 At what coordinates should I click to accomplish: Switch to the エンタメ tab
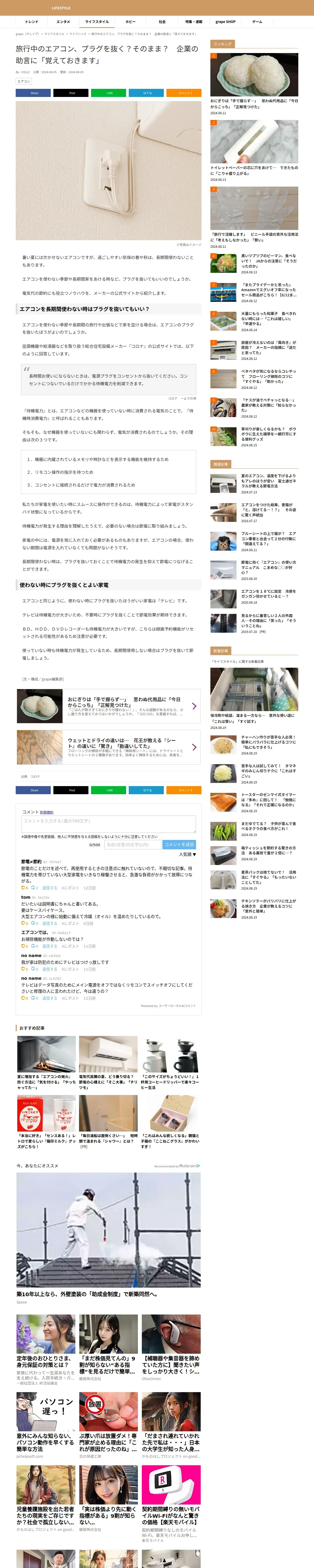pyautogui.click(x=63, y=22)
